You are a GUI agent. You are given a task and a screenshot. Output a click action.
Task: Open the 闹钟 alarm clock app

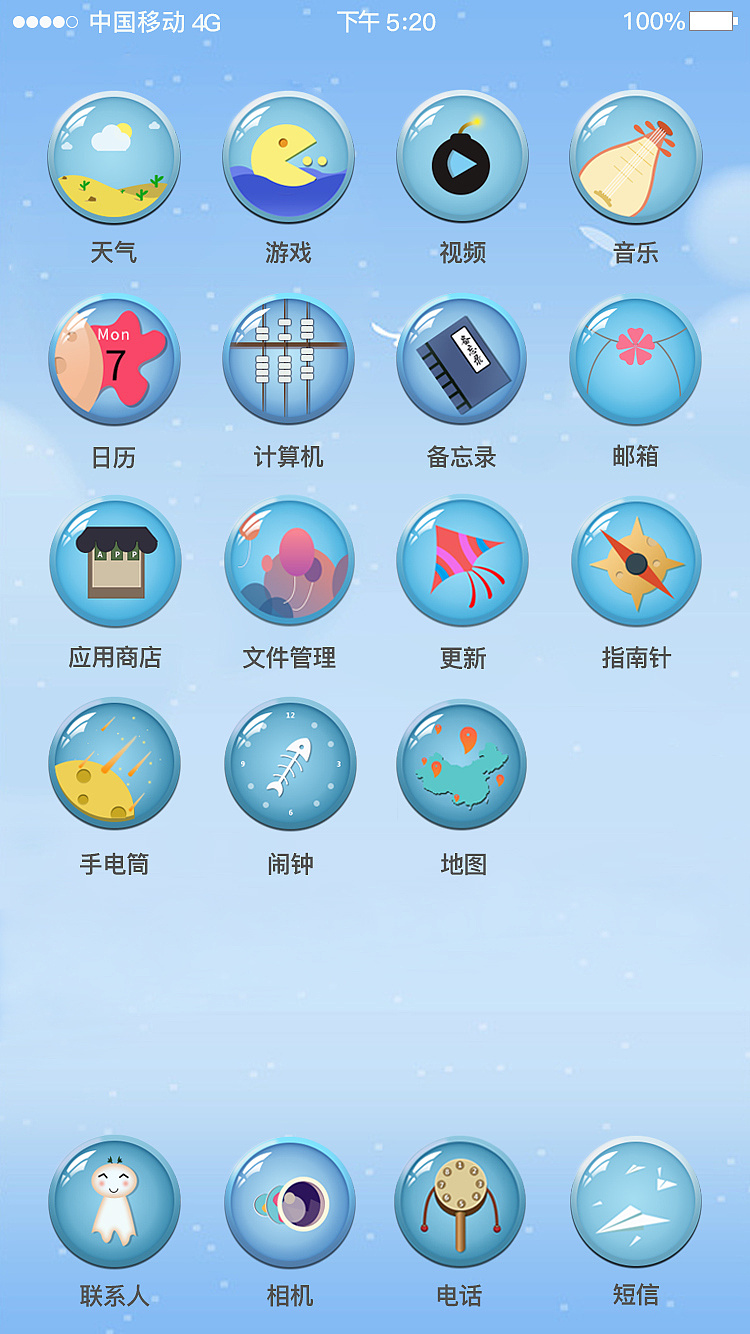[x=290, y=764]
